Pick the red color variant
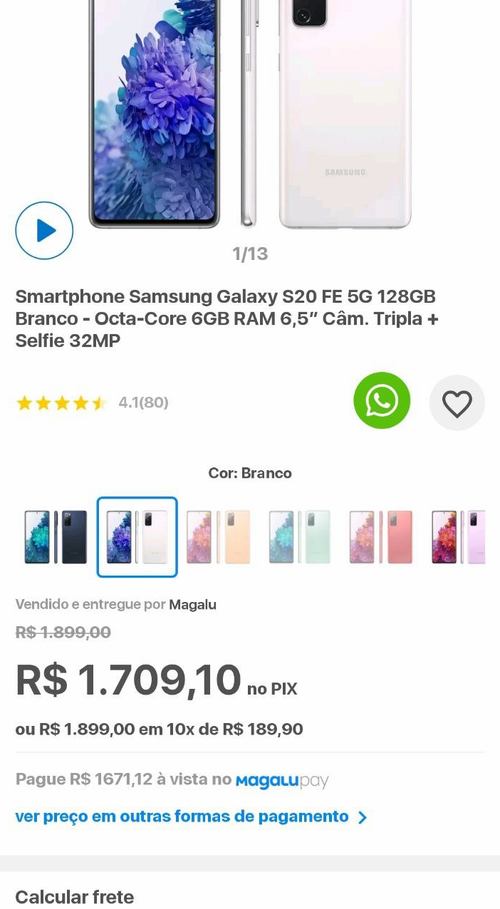 click(381, 537)
